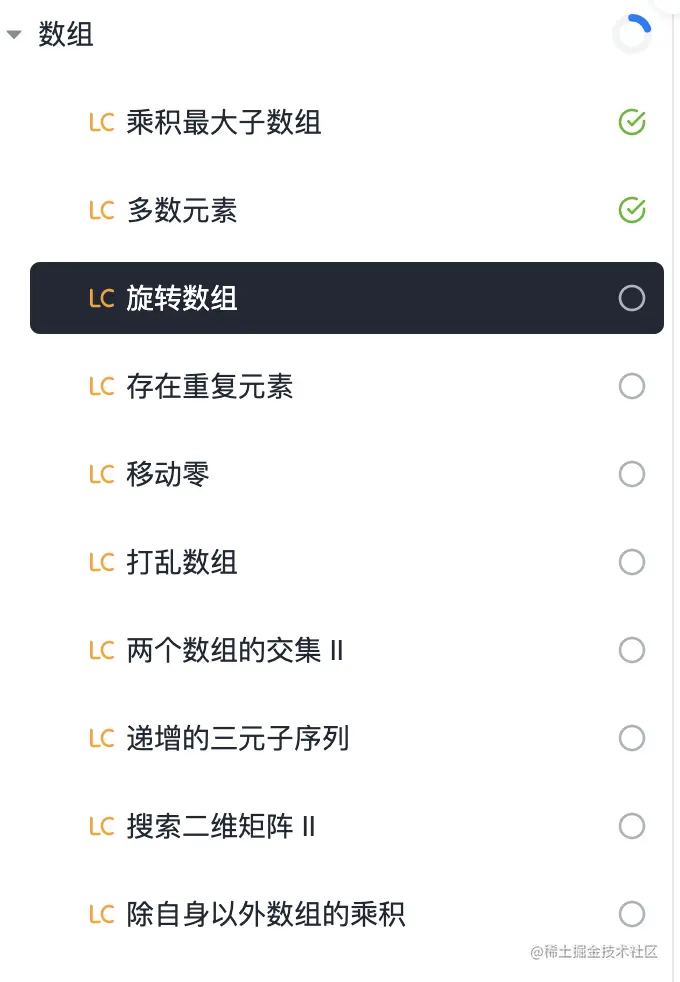Open 除自身以外数组的乘积 problem

click(265, 914)
